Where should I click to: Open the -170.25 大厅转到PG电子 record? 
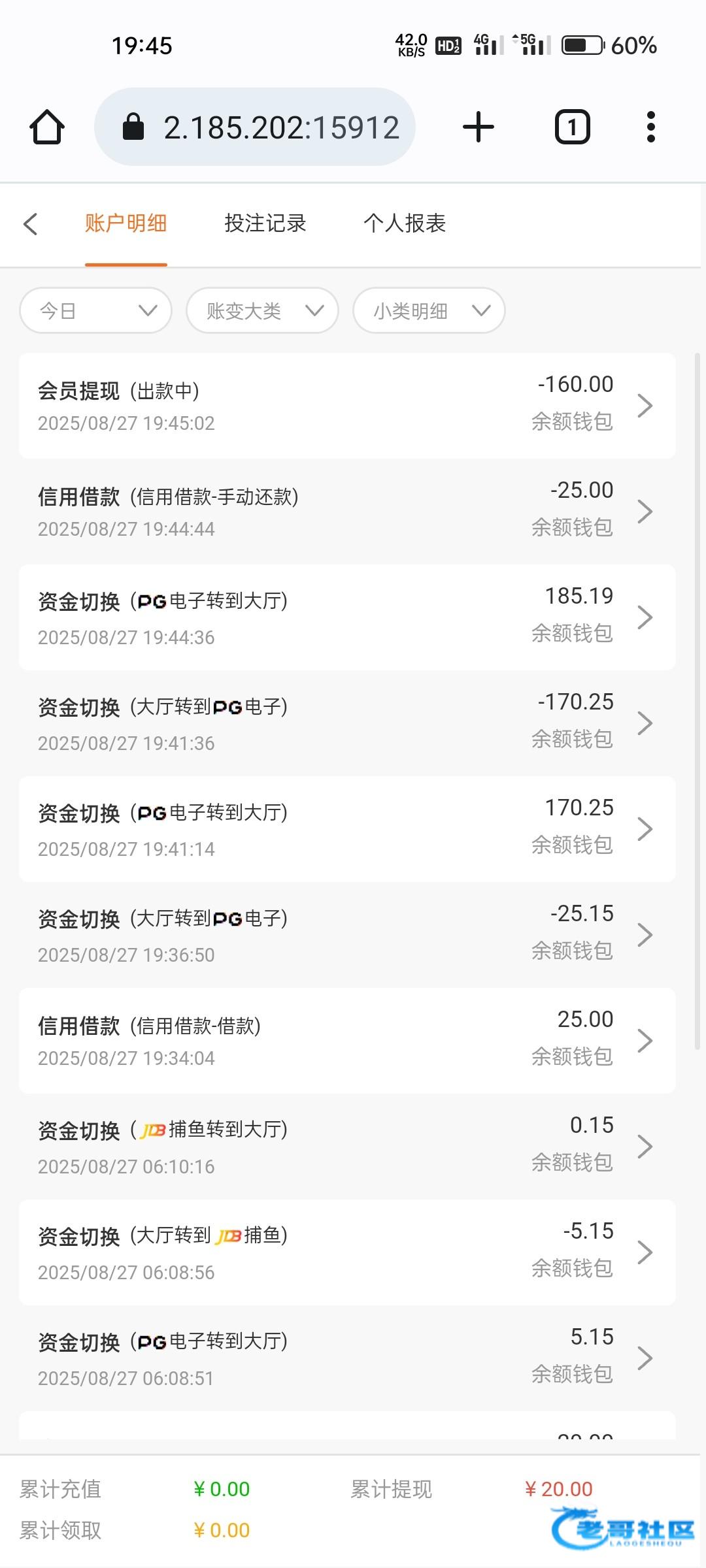(x=347, y=723)
